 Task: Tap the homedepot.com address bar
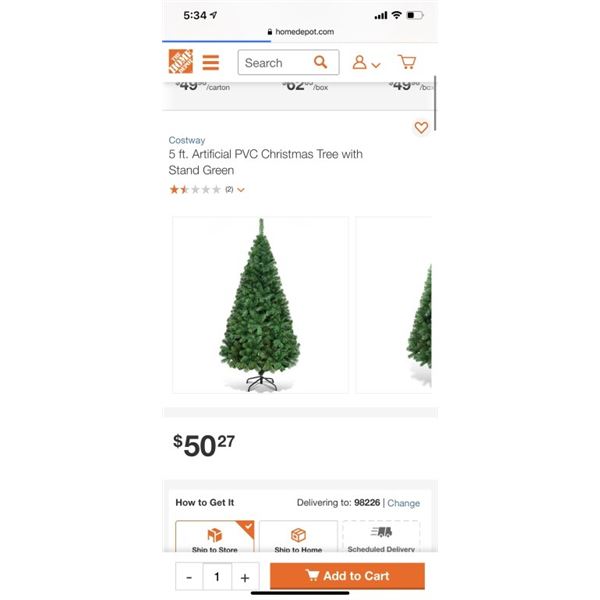tap(300, 32)
